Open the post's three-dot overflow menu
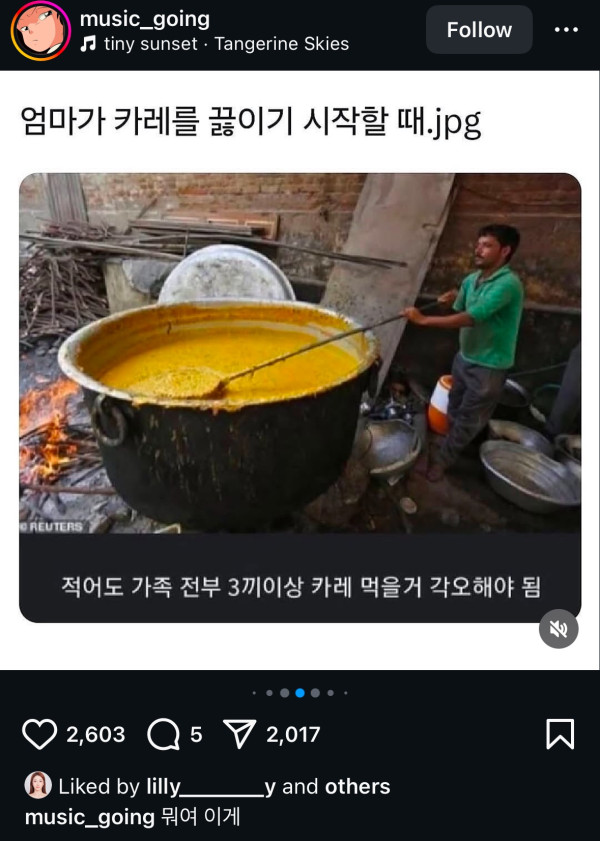This screenshot has width=600, height=841. coord(566,30)
